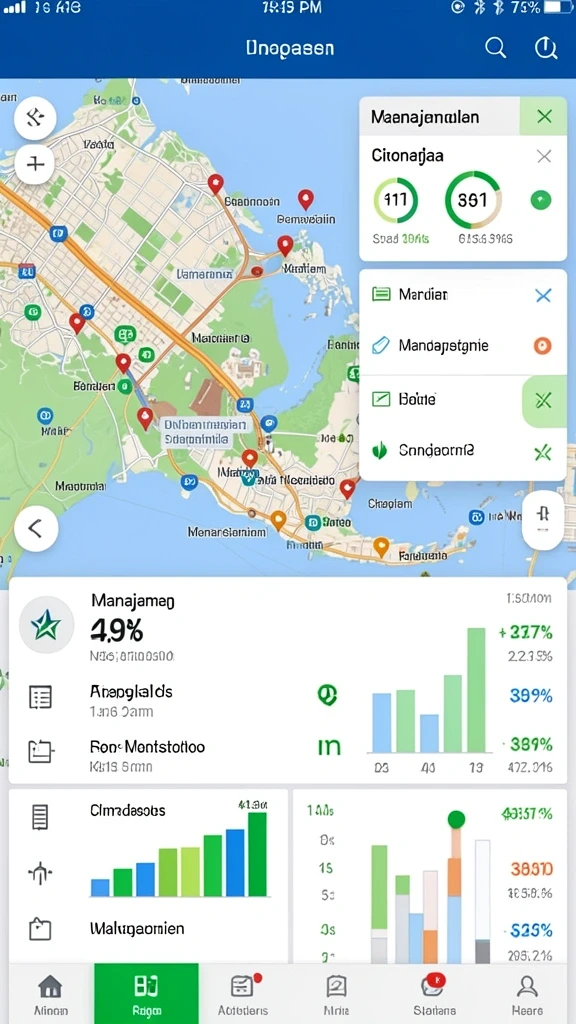Close the Maanajanaulan panel with the green X
Screen dimensions: 576x1024
tap(543, 117)
